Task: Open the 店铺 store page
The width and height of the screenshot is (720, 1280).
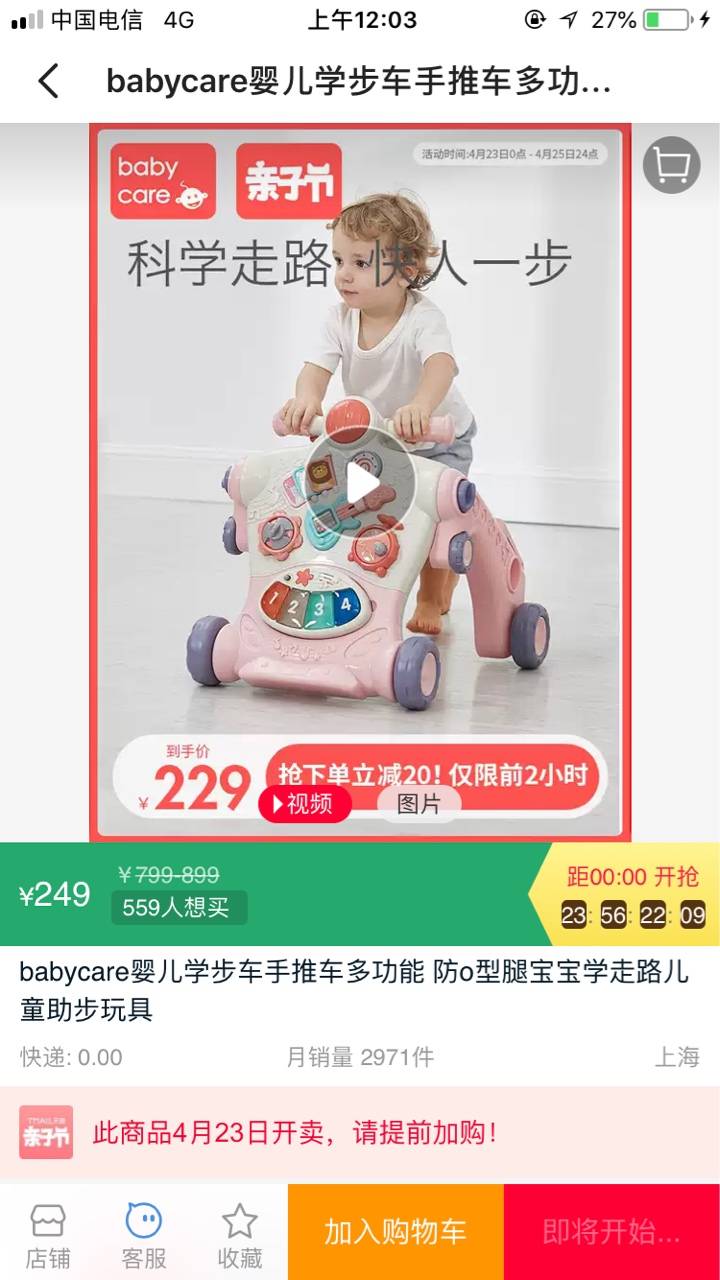Action: 48,1235
